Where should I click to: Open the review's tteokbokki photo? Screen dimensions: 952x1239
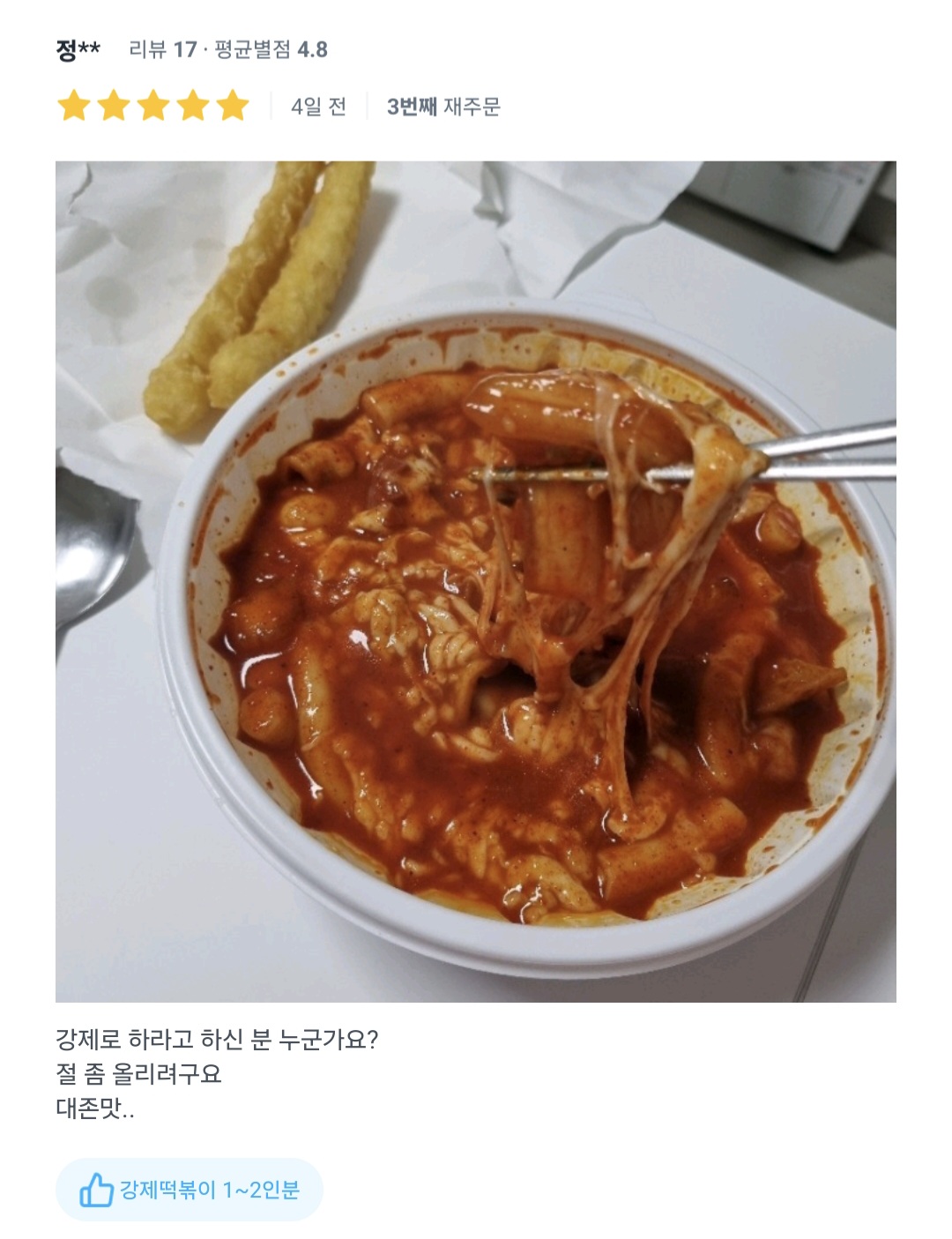click(476, 581)
